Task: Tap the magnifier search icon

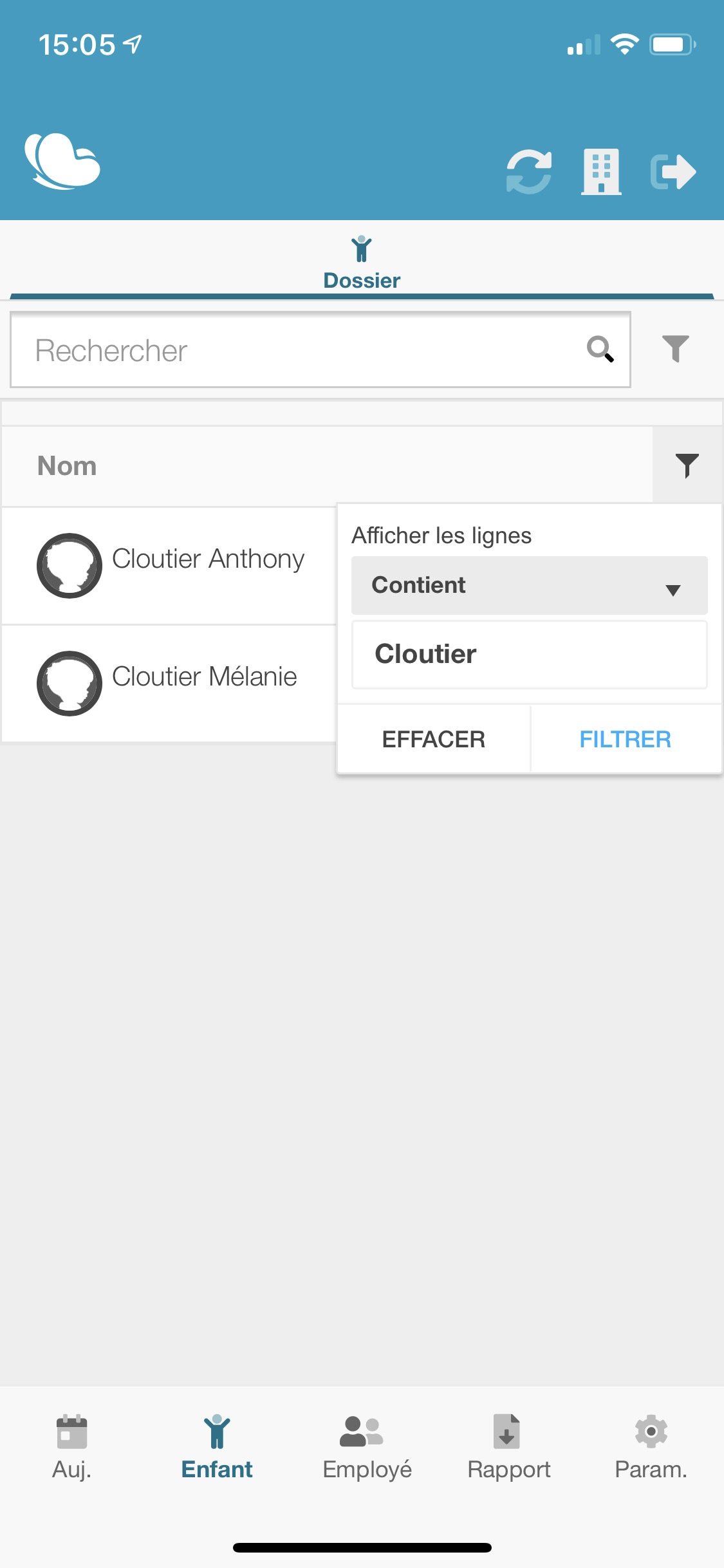Action: click(600, 350)
